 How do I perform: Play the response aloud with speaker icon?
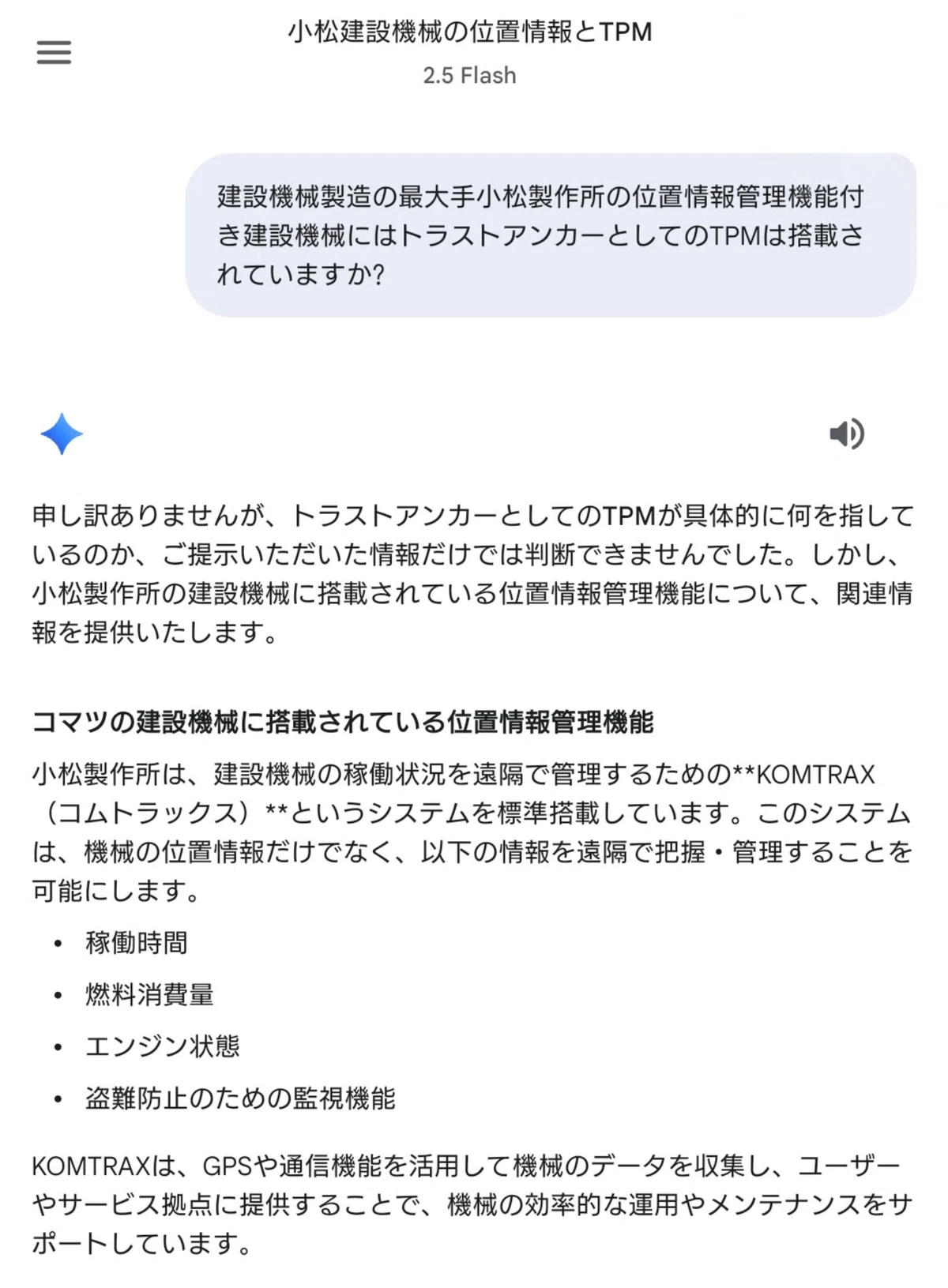[847, 434]
